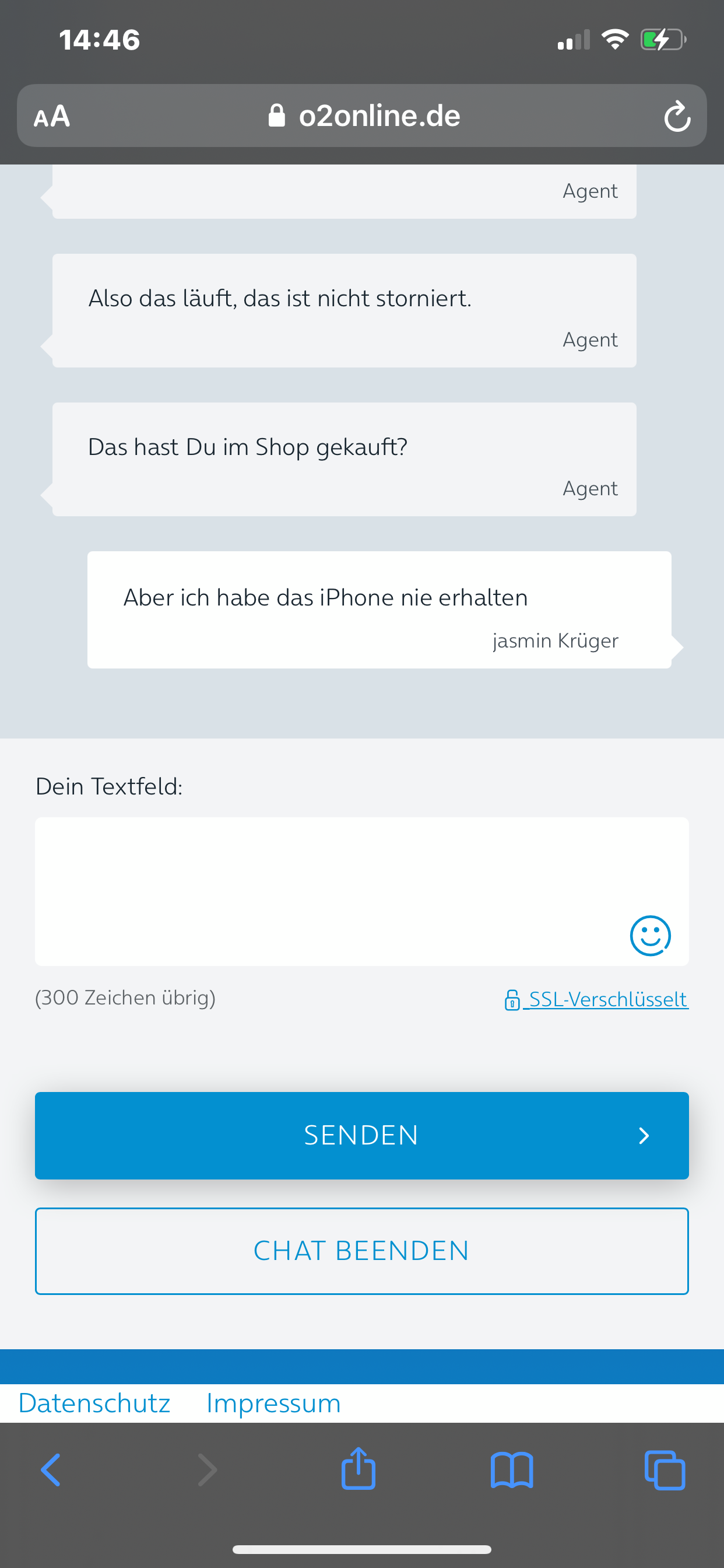The image size is (724, 1568).
Task: Open the Impressum page
Action: 273,1403
